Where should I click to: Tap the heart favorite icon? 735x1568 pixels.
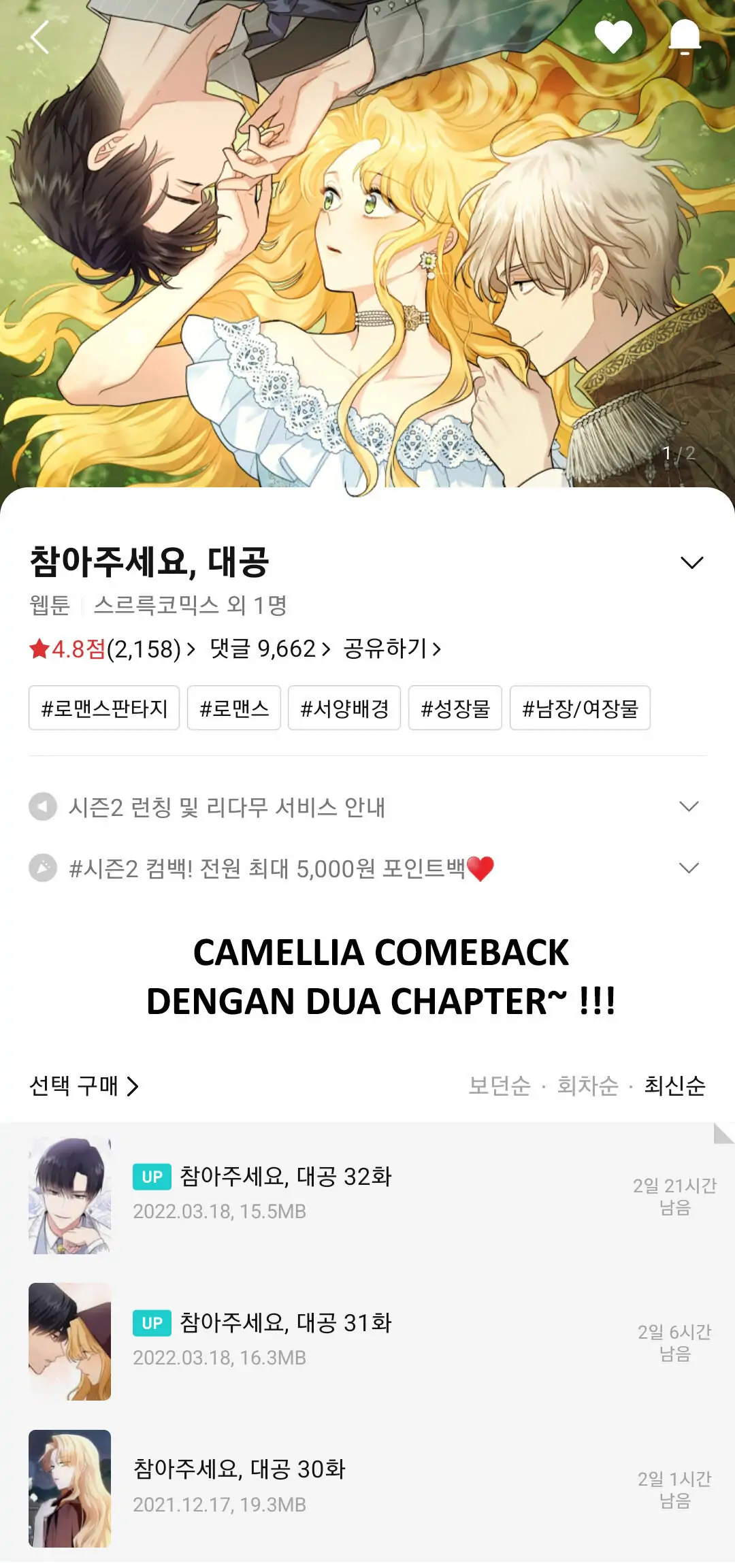point(613,37)
